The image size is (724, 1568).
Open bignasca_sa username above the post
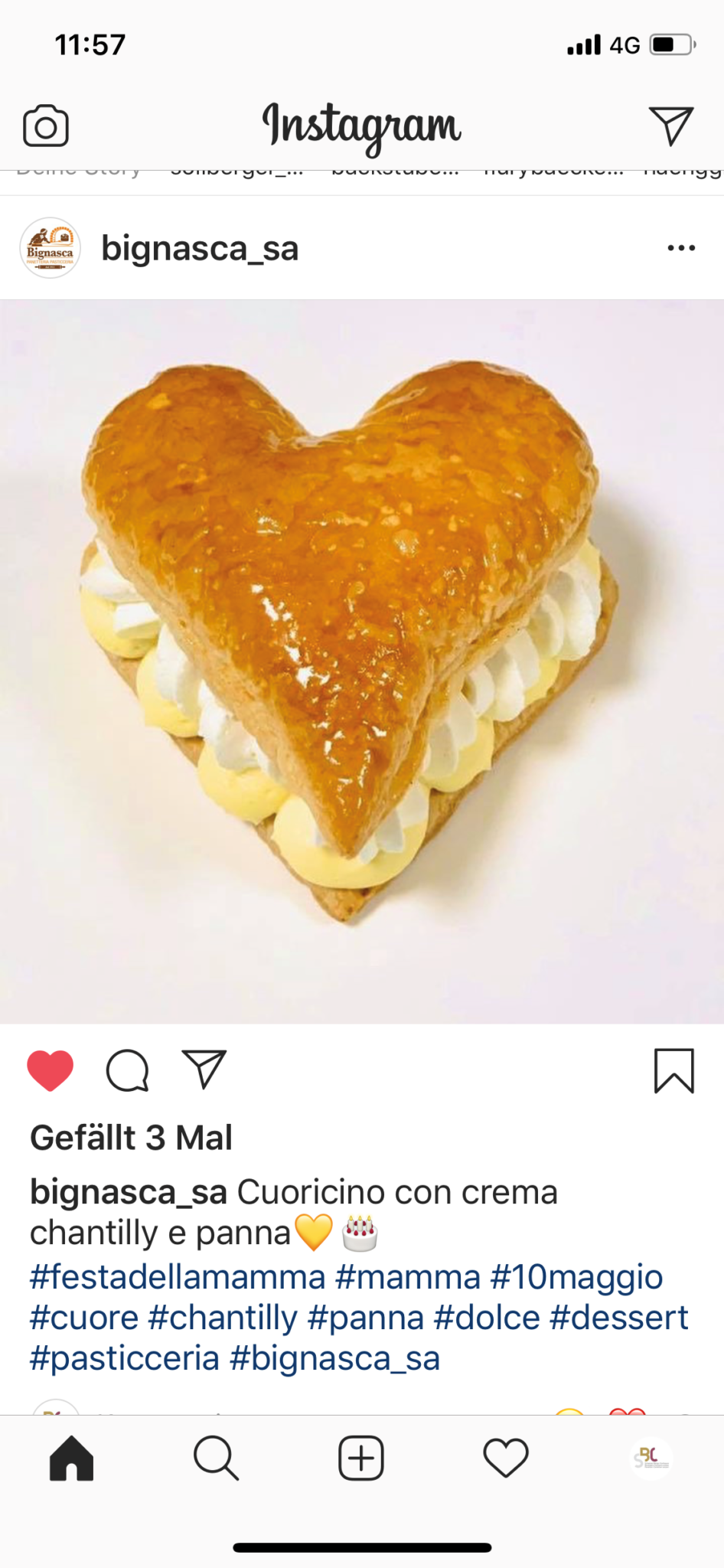(x=200, y=248)
